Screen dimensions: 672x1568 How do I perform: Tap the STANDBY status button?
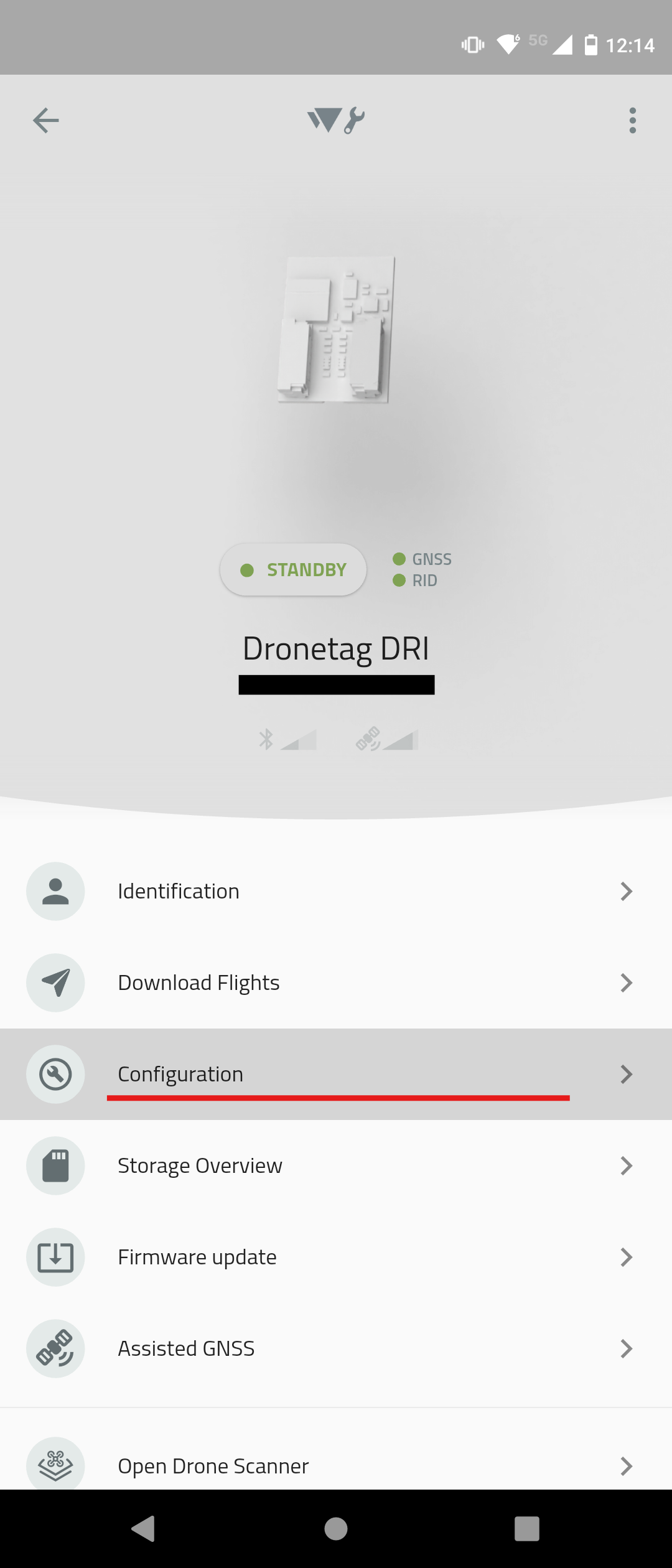click(x=293, y=570)
